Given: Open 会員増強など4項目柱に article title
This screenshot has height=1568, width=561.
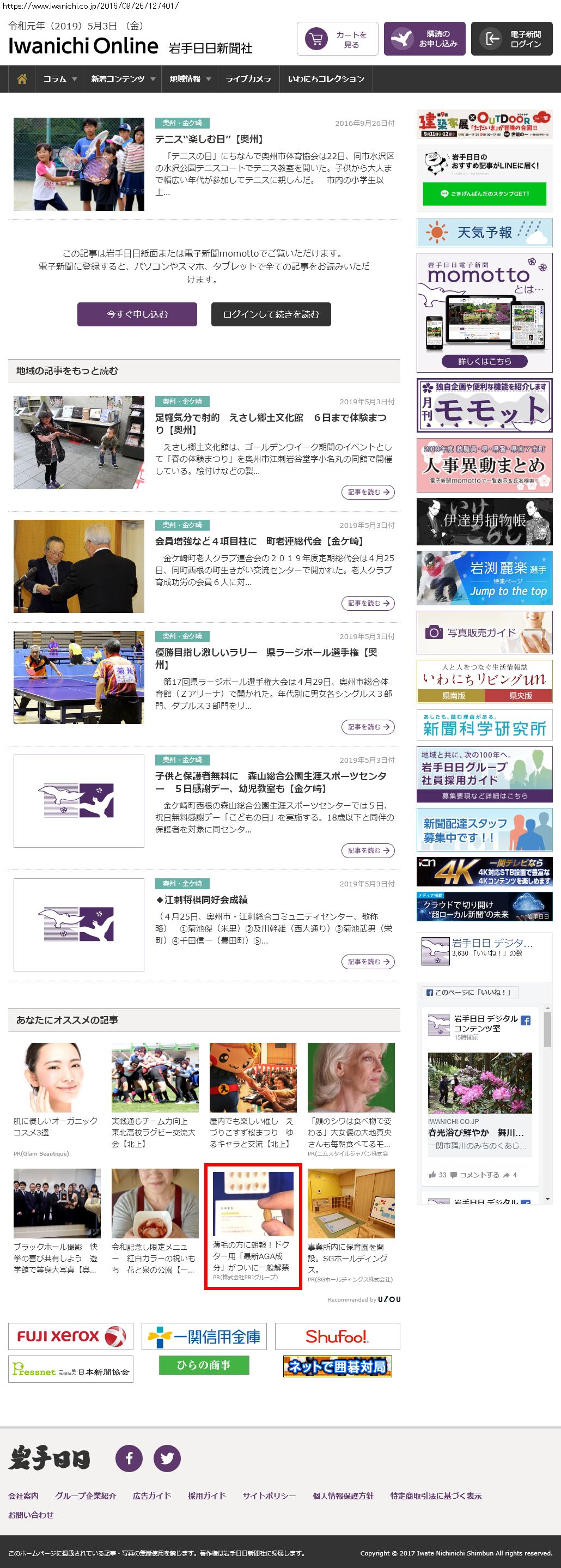Looking at the screenshot, I should tap(259, 541).
